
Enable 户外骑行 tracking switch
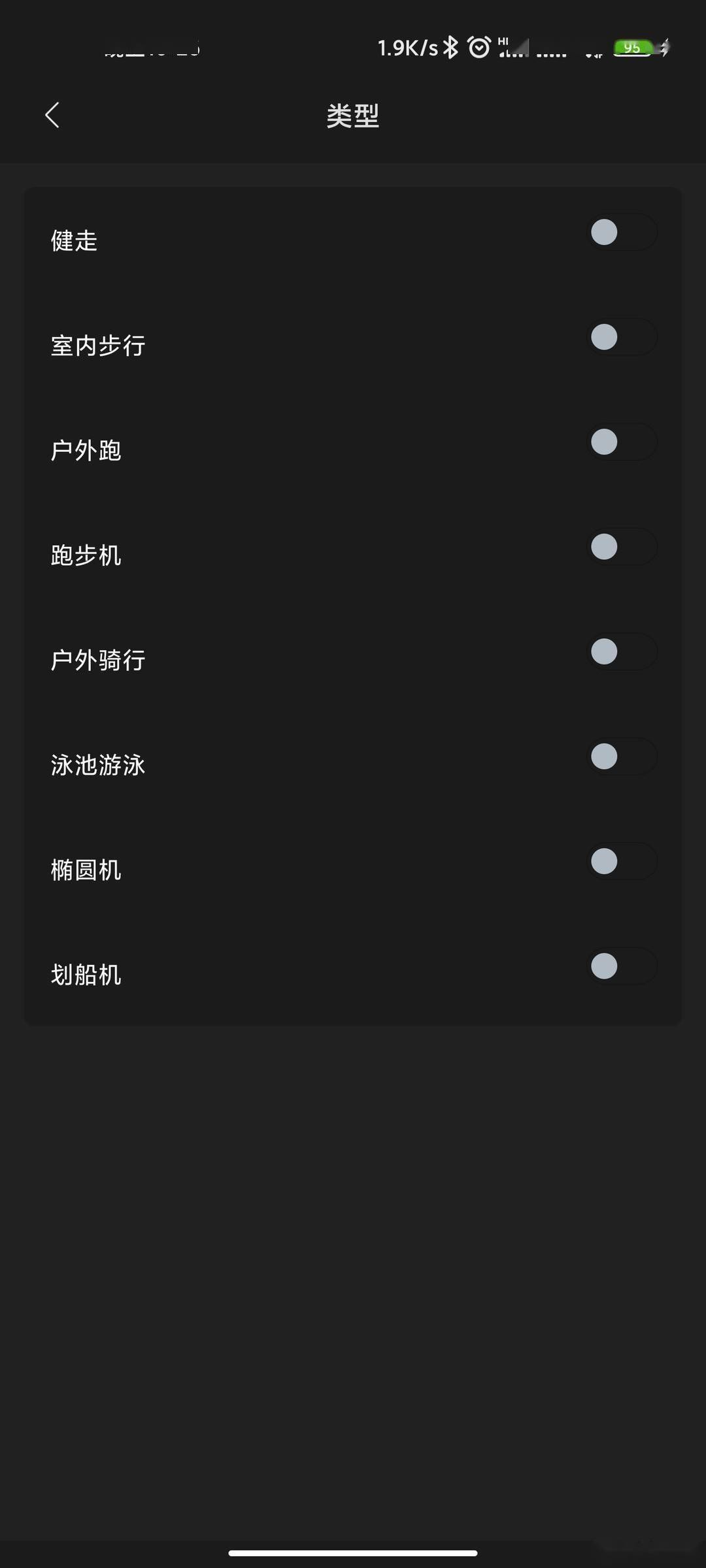point(620,652)
